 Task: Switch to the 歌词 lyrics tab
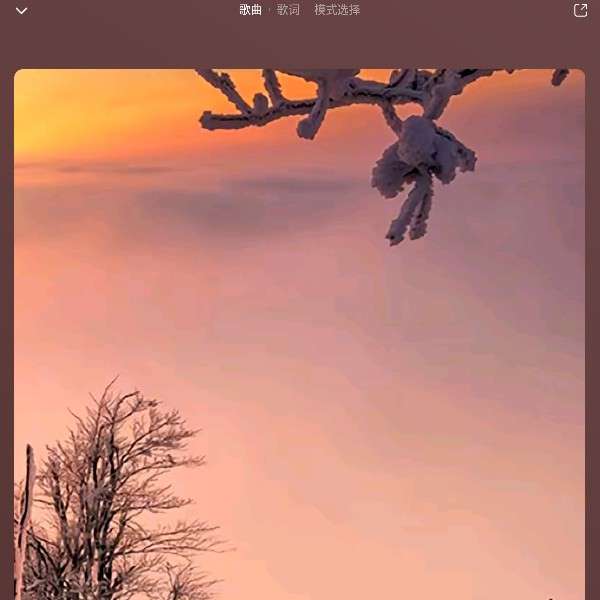tap(288, 10)
